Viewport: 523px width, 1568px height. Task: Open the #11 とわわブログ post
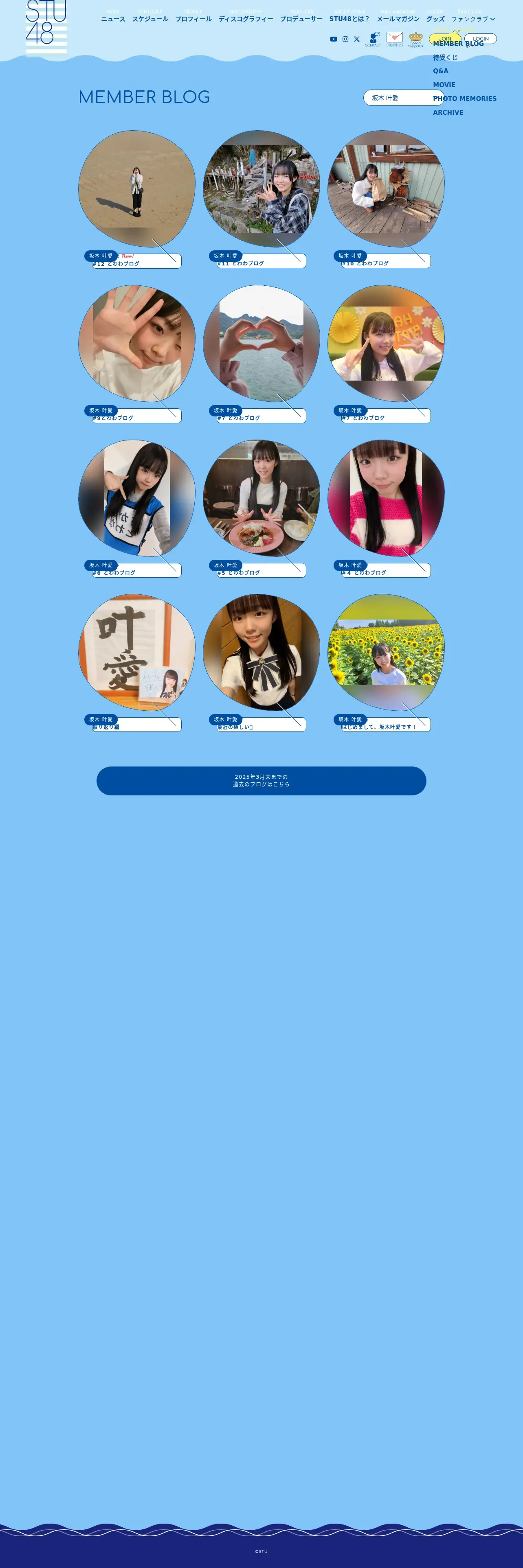click(x=261, y=199)
